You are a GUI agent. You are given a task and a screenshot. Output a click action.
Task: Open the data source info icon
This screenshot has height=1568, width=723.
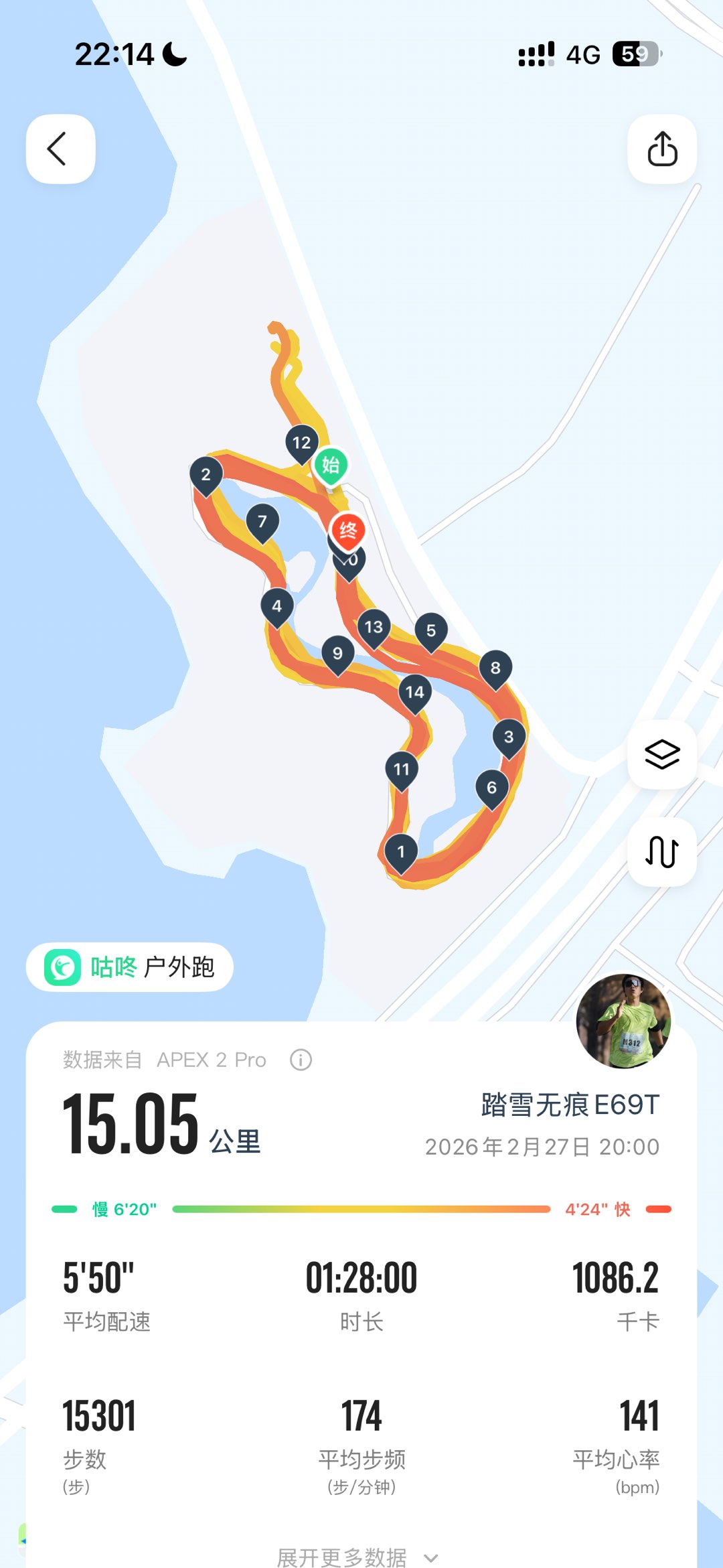coord(301,1060)
